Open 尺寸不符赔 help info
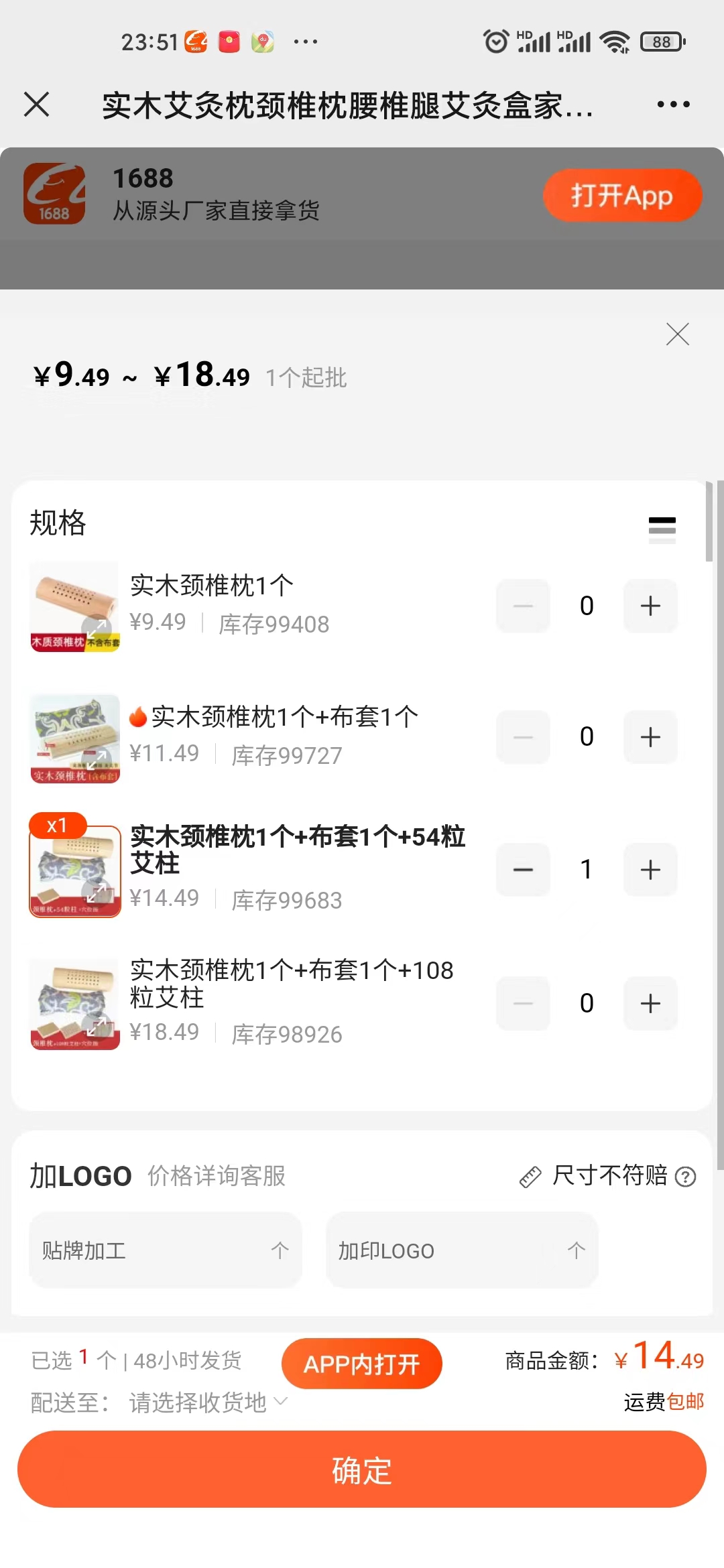 point(685,1177)
